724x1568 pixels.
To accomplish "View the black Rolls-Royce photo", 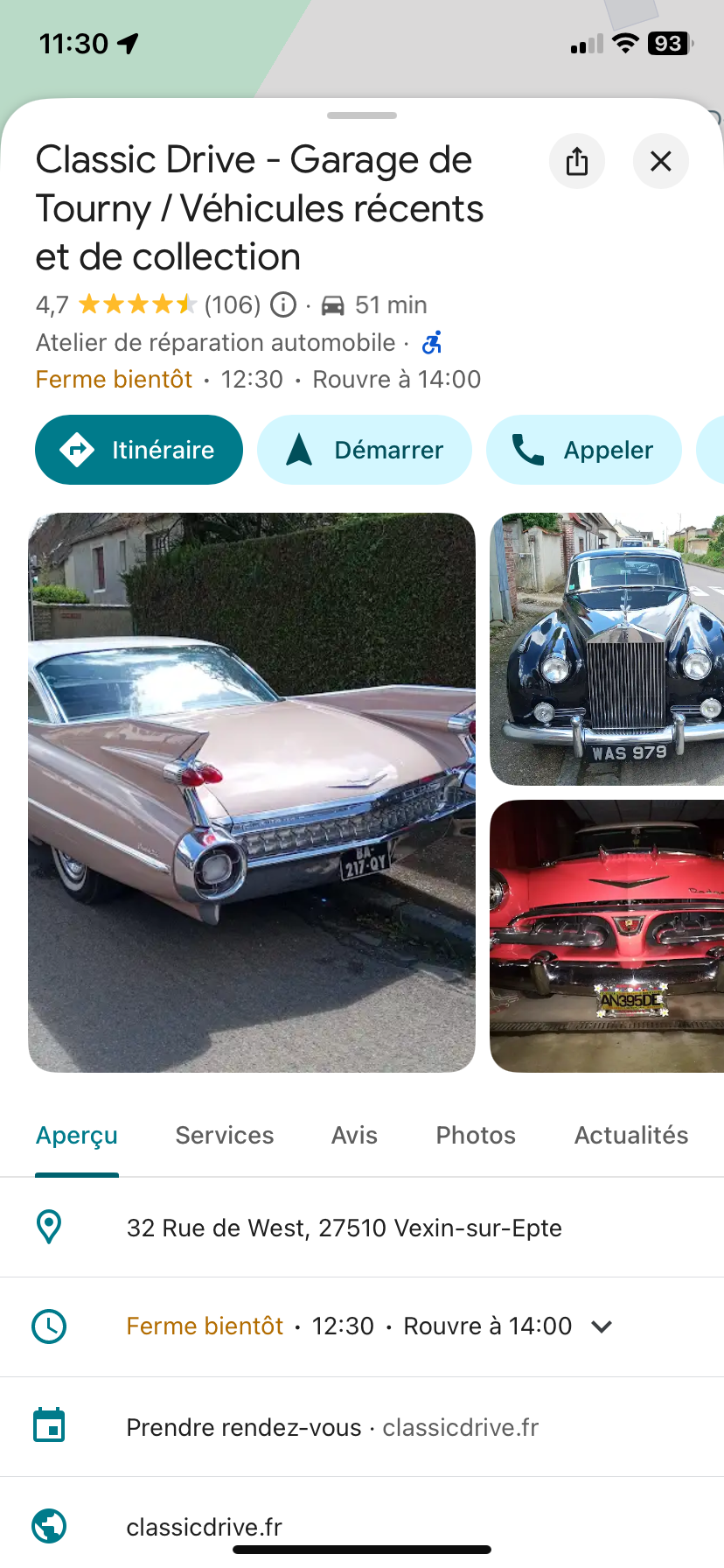I will 607,649.
